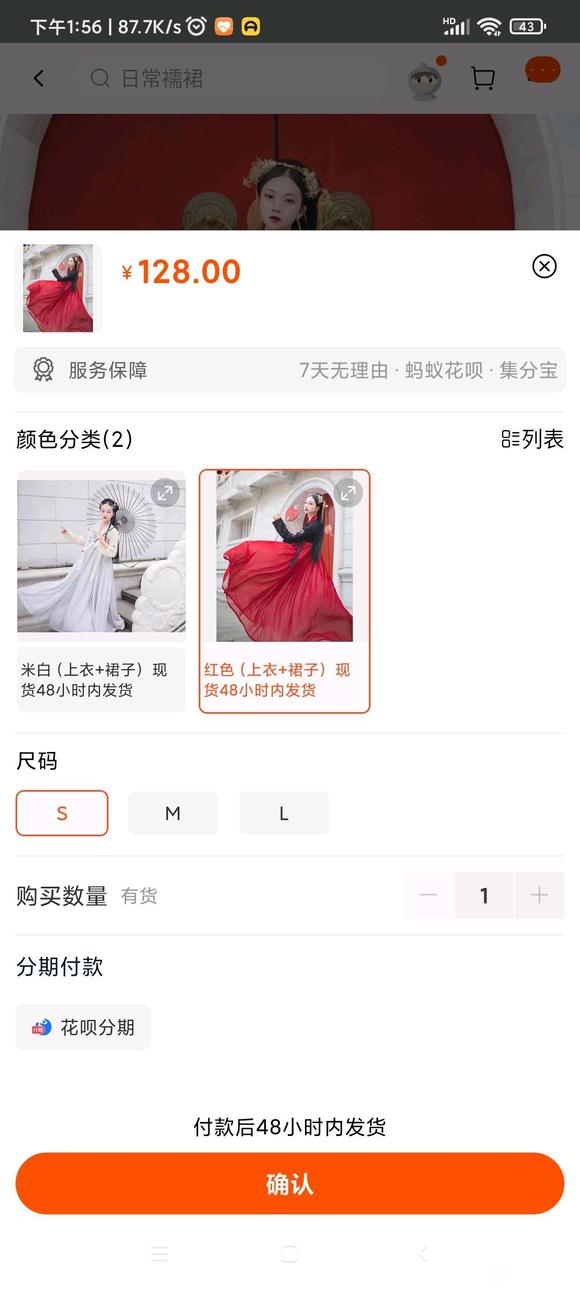This screenshot has width=580, height=1289.
Task: Choose size S
Action: tap(62, 813)
